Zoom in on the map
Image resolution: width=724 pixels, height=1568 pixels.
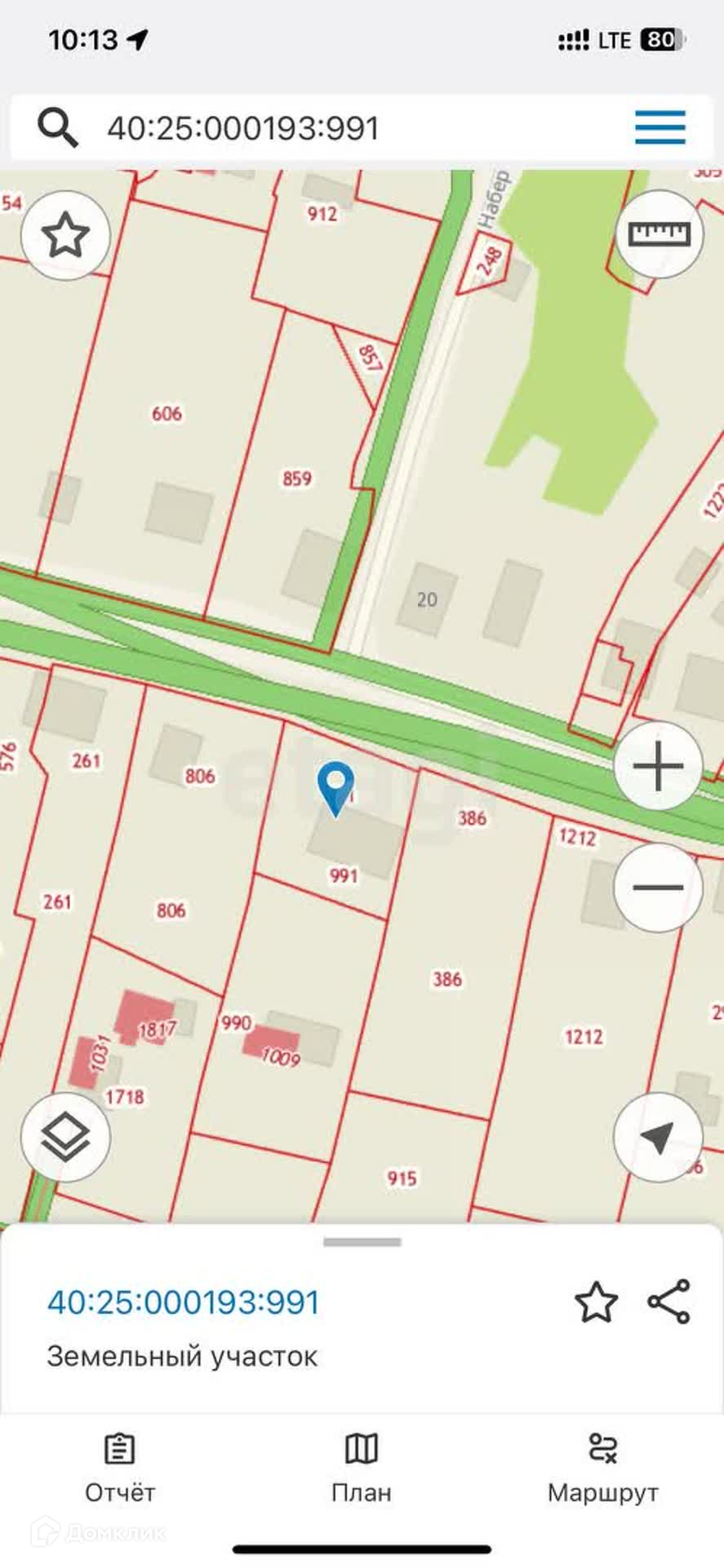pos(658,766)
